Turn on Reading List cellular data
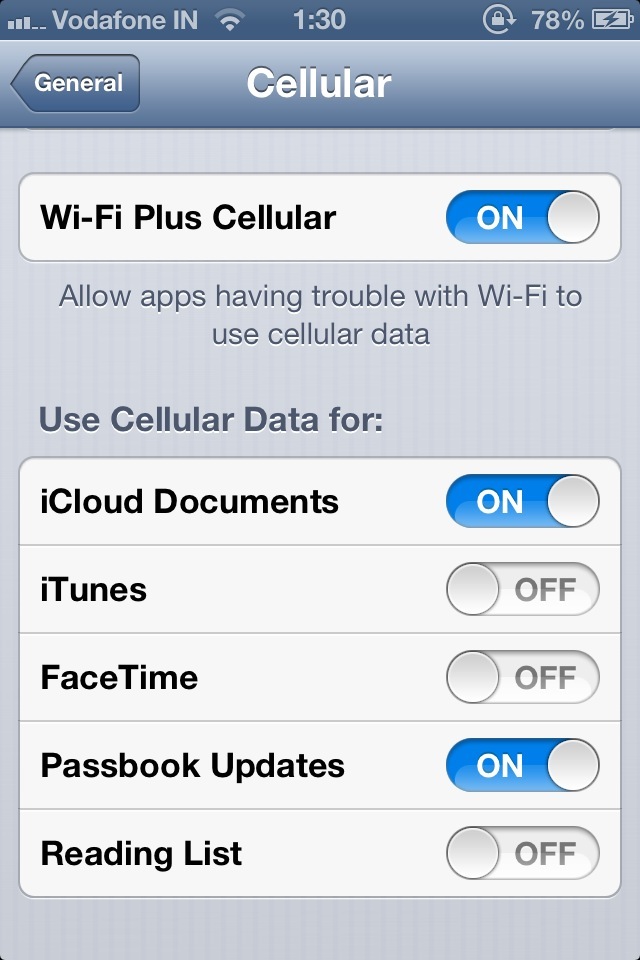The image size is (640, 960). click(522, 853)
